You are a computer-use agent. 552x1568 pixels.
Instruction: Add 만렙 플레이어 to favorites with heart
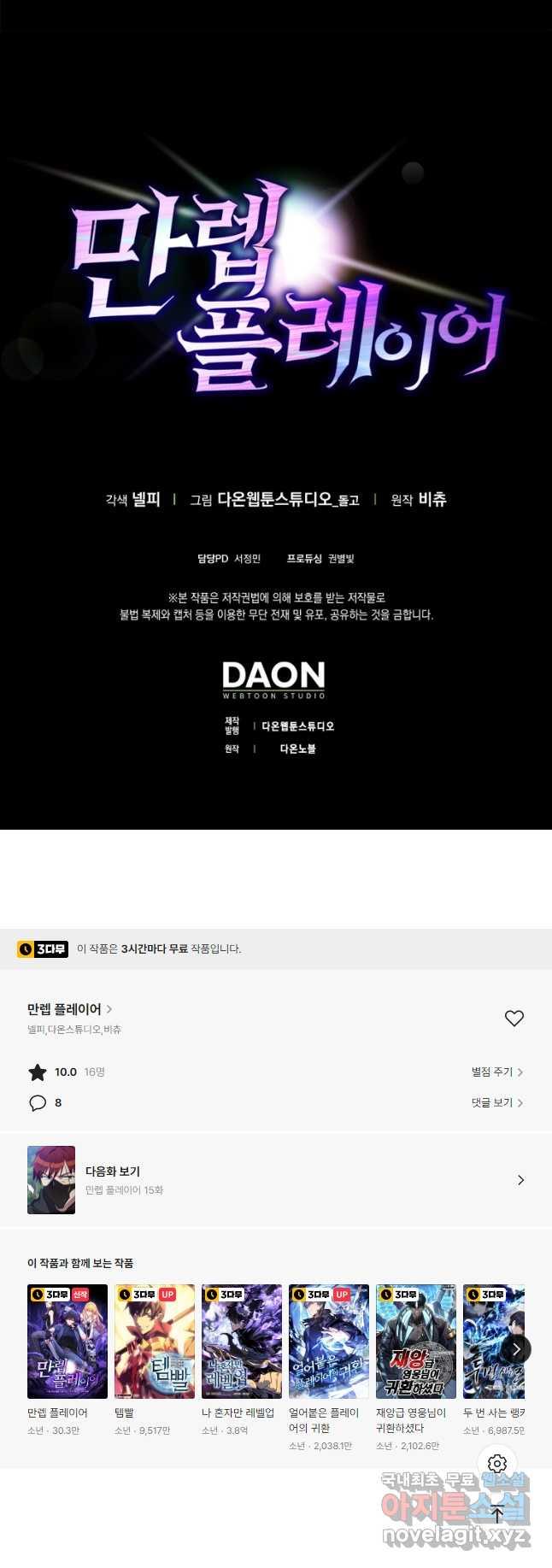tap(514, 1018)
